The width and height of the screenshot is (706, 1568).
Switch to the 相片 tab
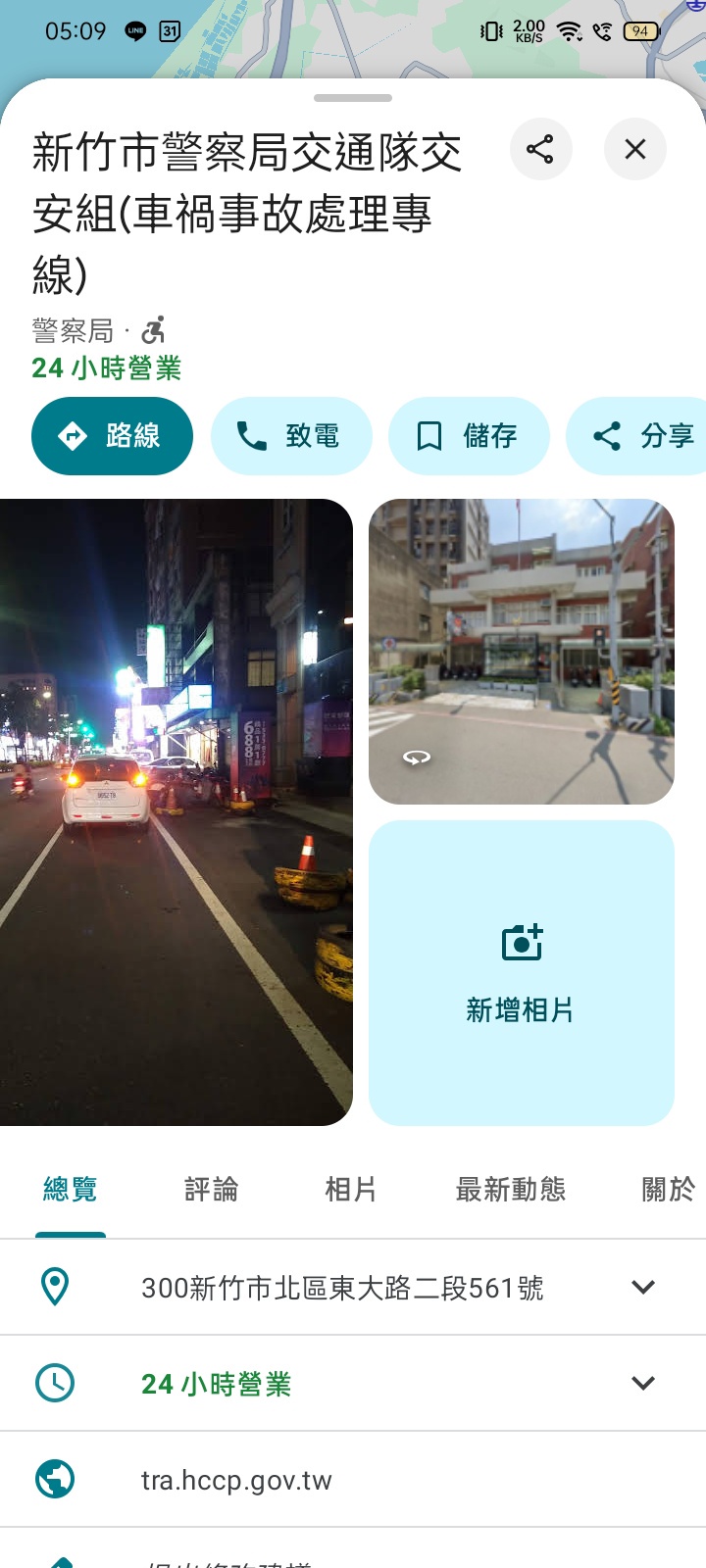[x=350, y=1190]
